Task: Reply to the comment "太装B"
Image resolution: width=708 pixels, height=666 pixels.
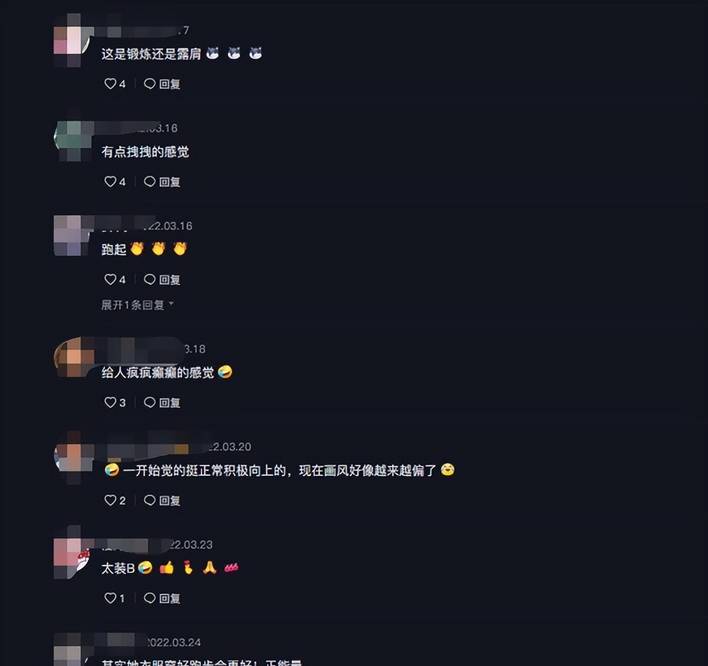Action: [162, 598]
